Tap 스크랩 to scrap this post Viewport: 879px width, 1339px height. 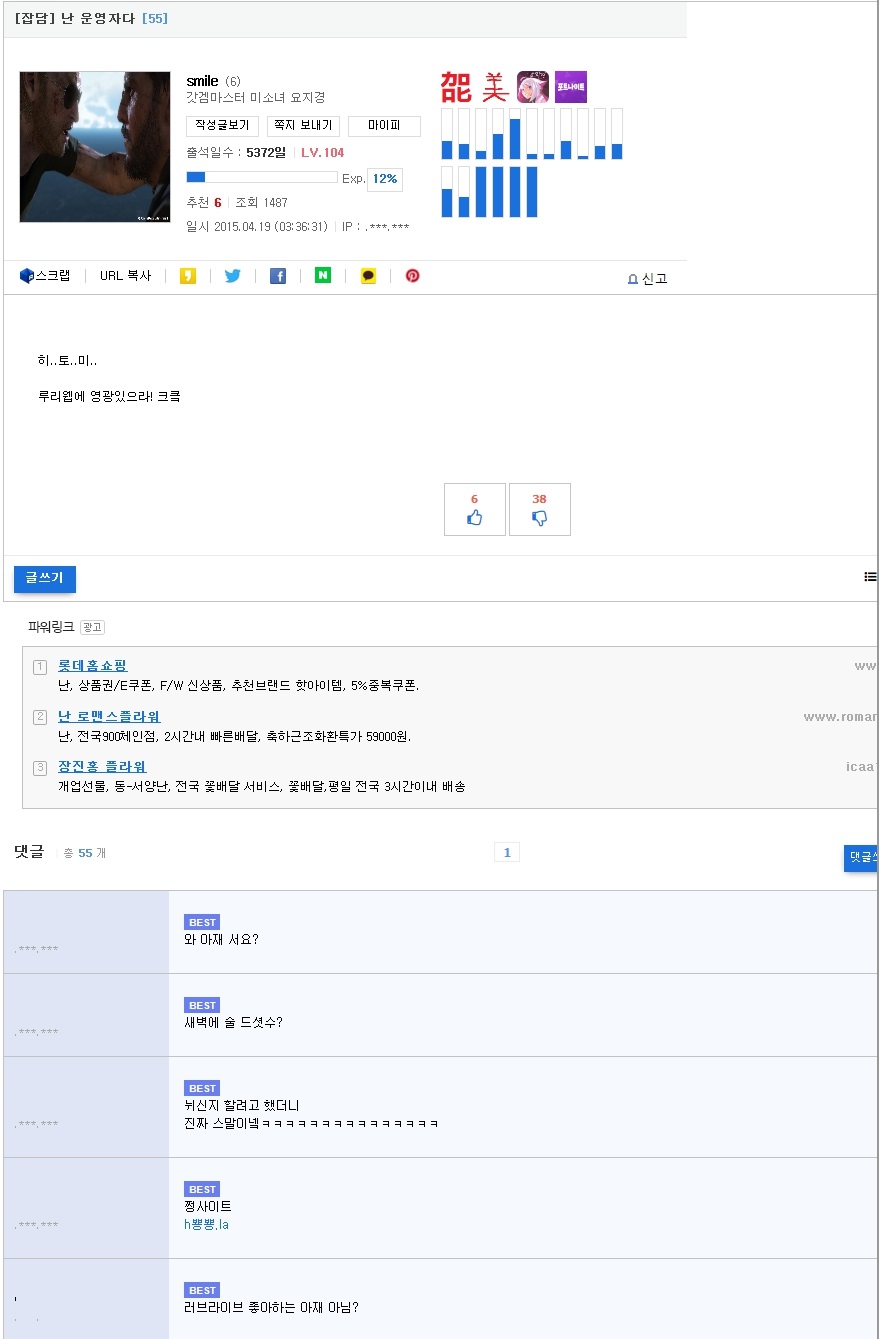pos(45,276)
